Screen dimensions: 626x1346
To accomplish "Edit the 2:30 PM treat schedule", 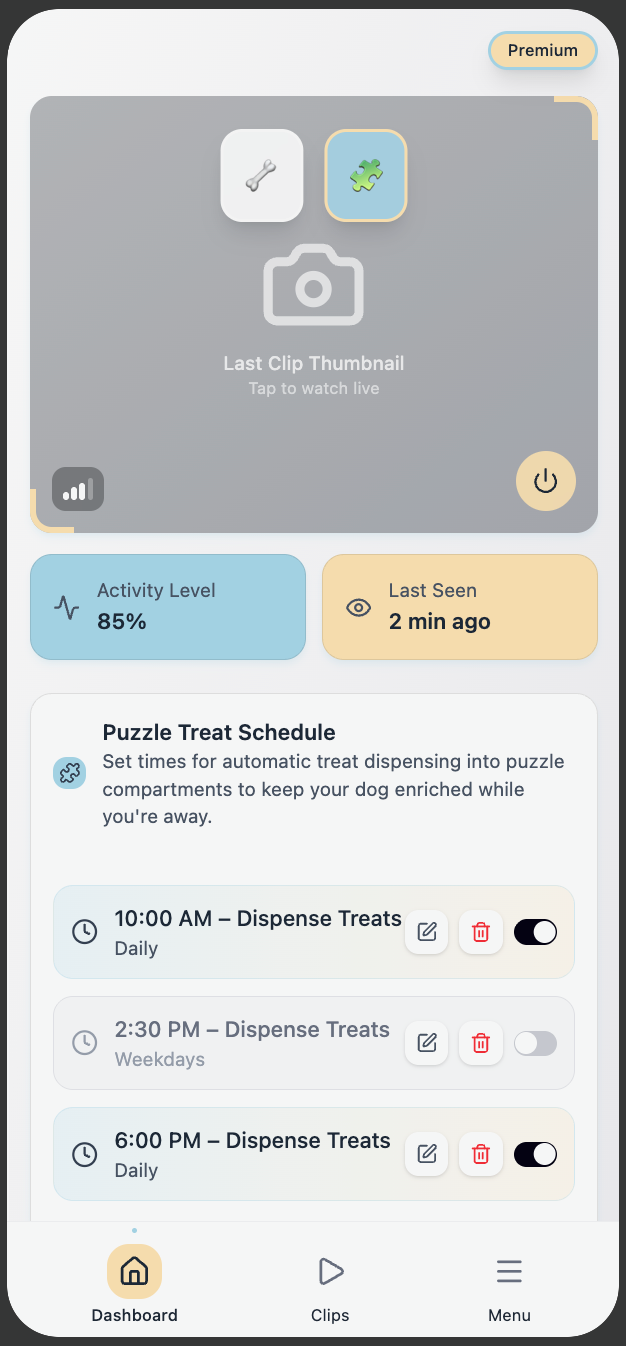I will (x=427, y=1043).
